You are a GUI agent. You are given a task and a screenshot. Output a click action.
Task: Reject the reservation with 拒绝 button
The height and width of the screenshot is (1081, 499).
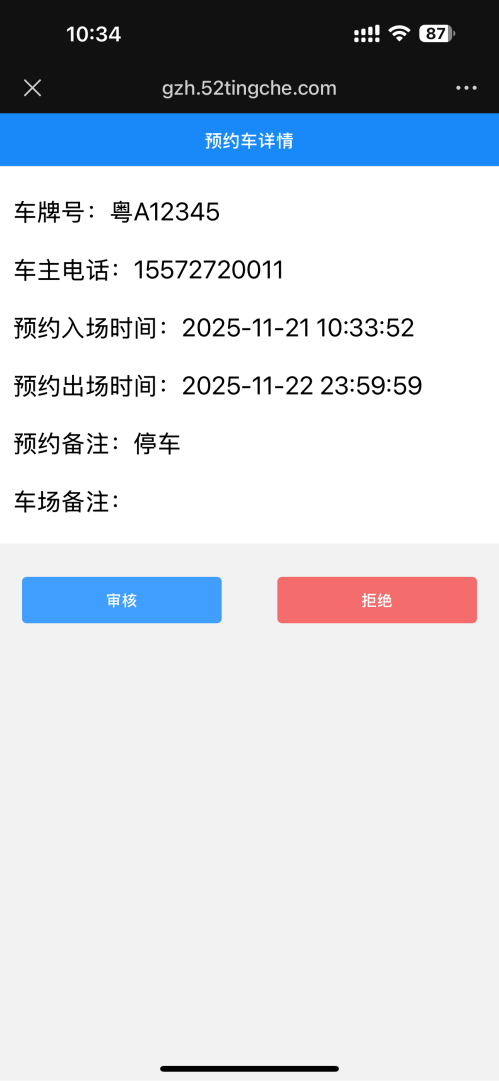click(377, 600)
